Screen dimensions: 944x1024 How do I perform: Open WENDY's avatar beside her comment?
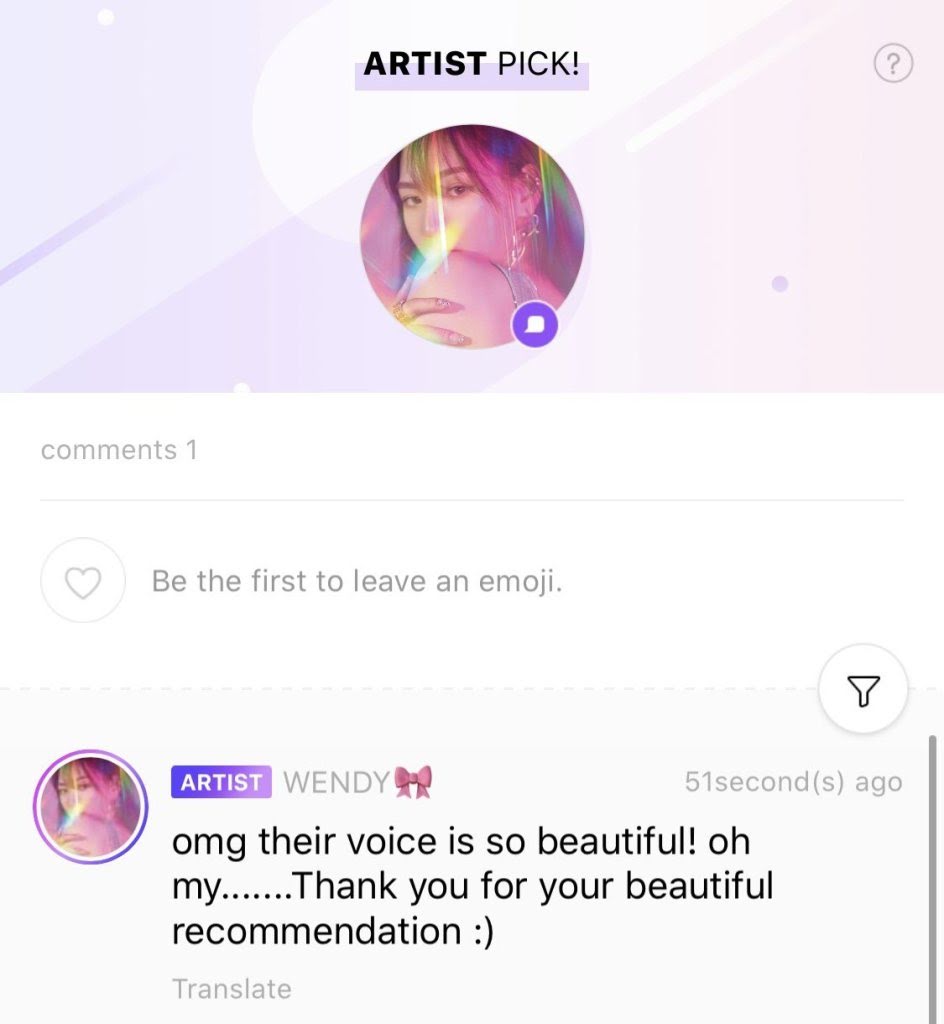90,806
